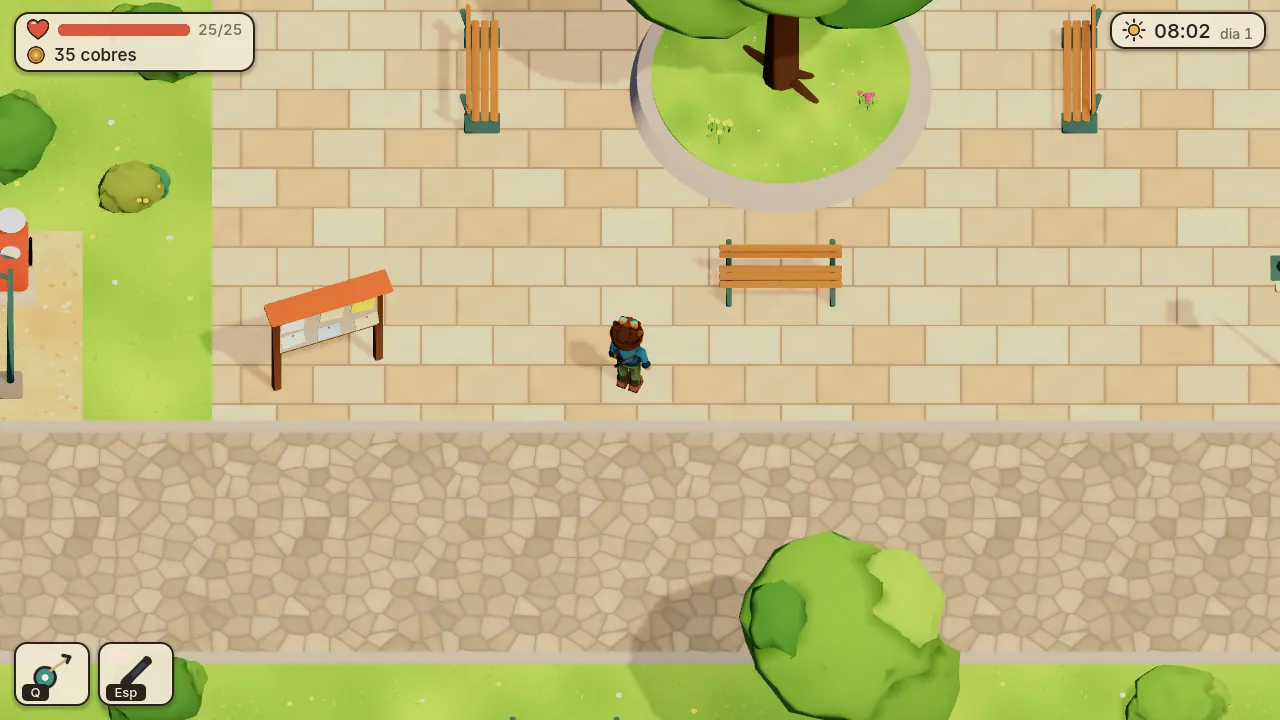The image size is (1280, 720).
Task: Use the item in the Q slot
Action: (52, 674)
